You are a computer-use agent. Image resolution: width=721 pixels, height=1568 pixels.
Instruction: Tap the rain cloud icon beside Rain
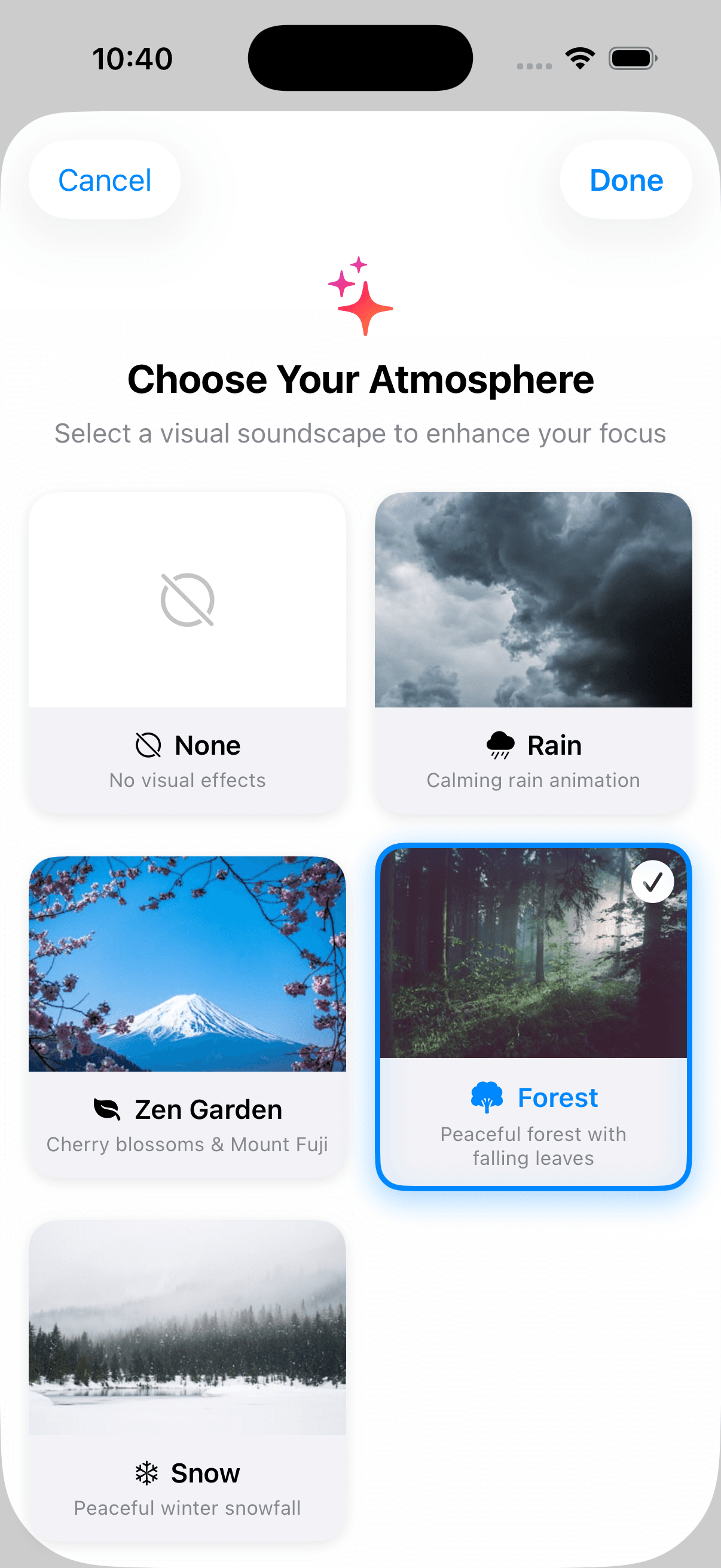pyautogui.click(x=499, y=744)
